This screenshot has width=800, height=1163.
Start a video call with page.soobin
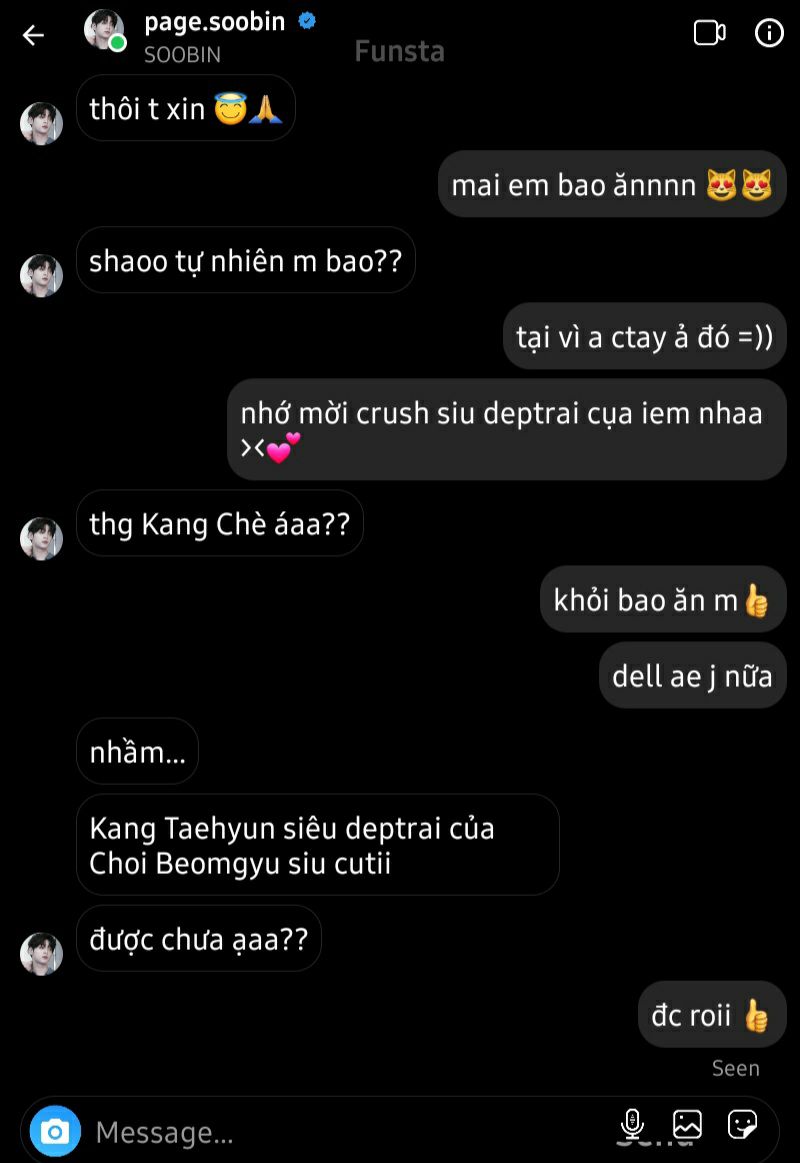[709, 33]
